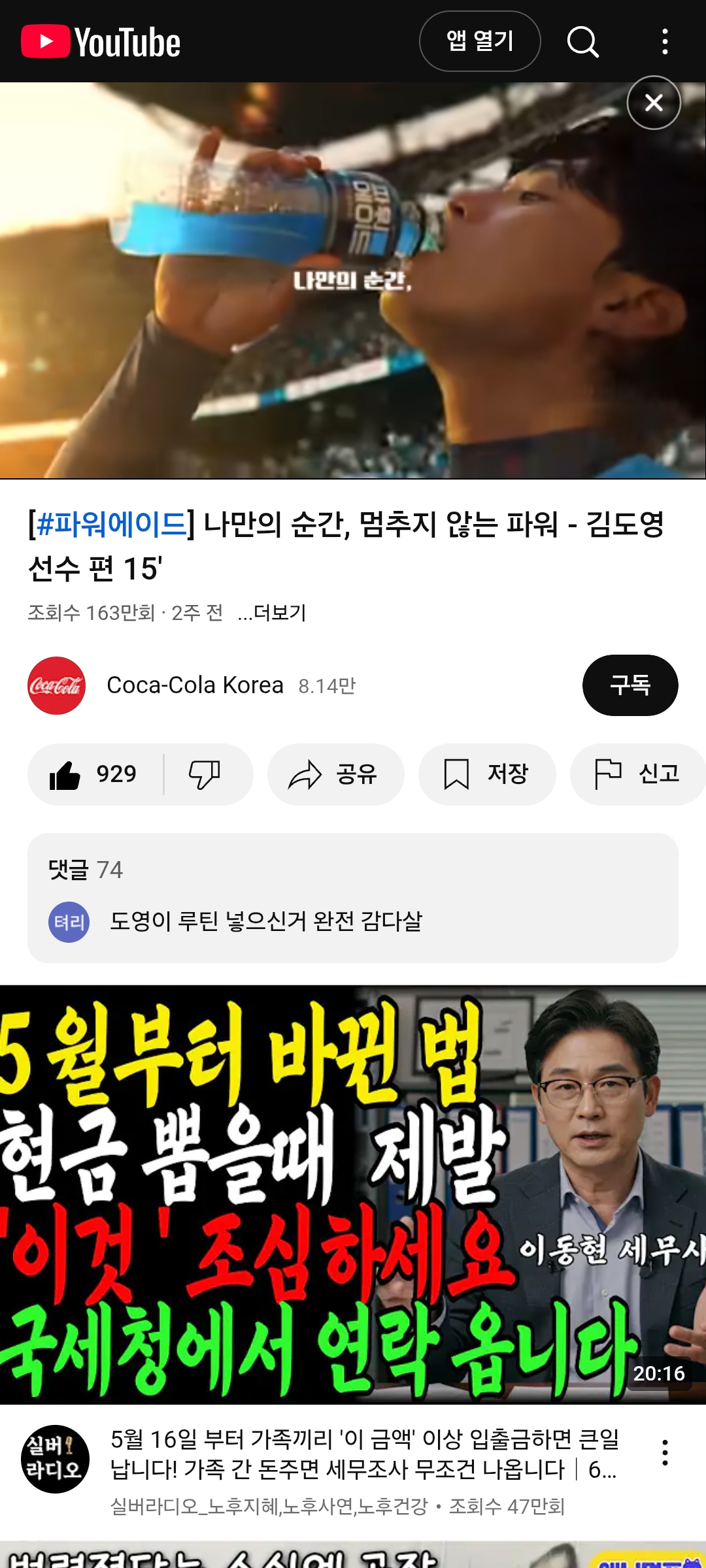This screenshot has width=706, height=1568.
Task: Open YouTube search
Action: 582,42
